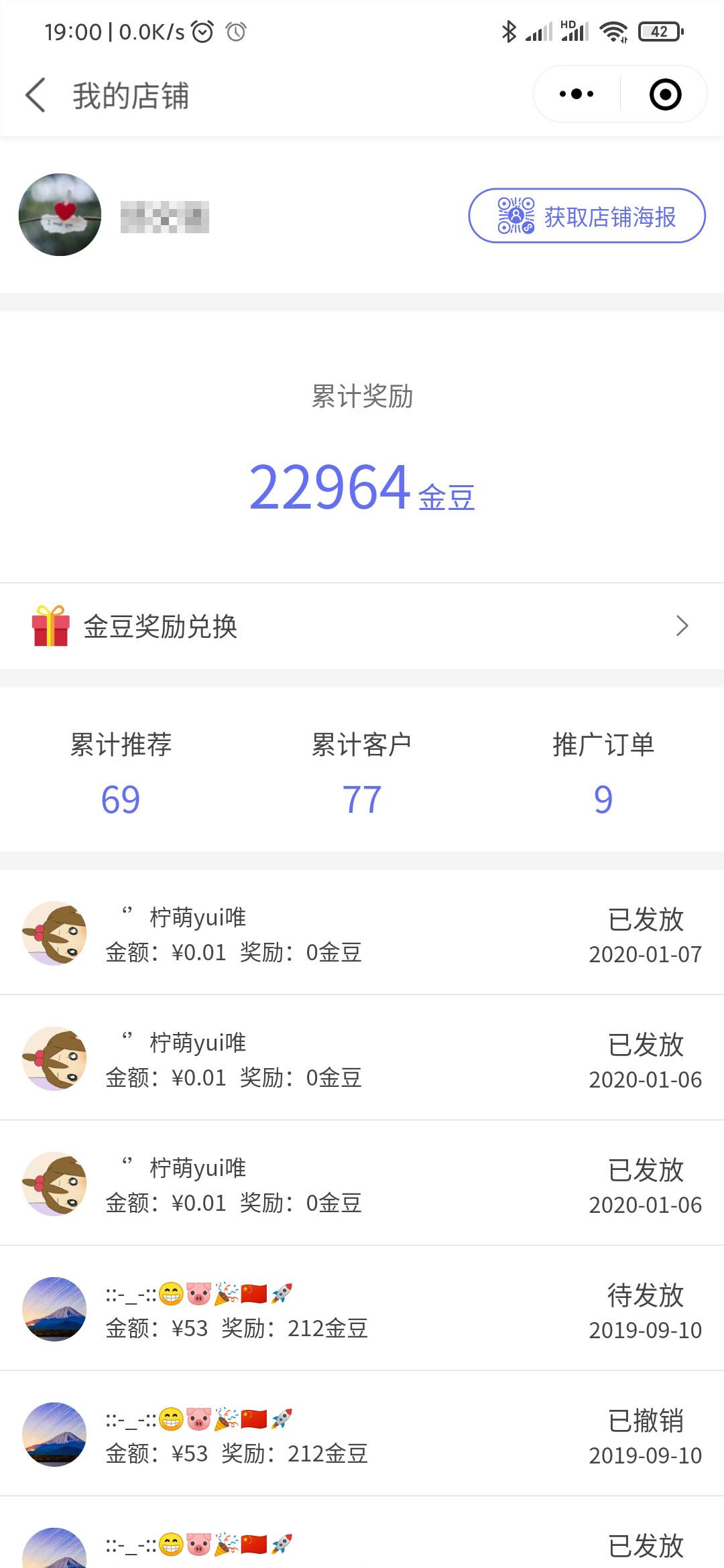The image size is (724, 1568).
Task: Go back from 我的店铺 page
Action: click(36, 94)
